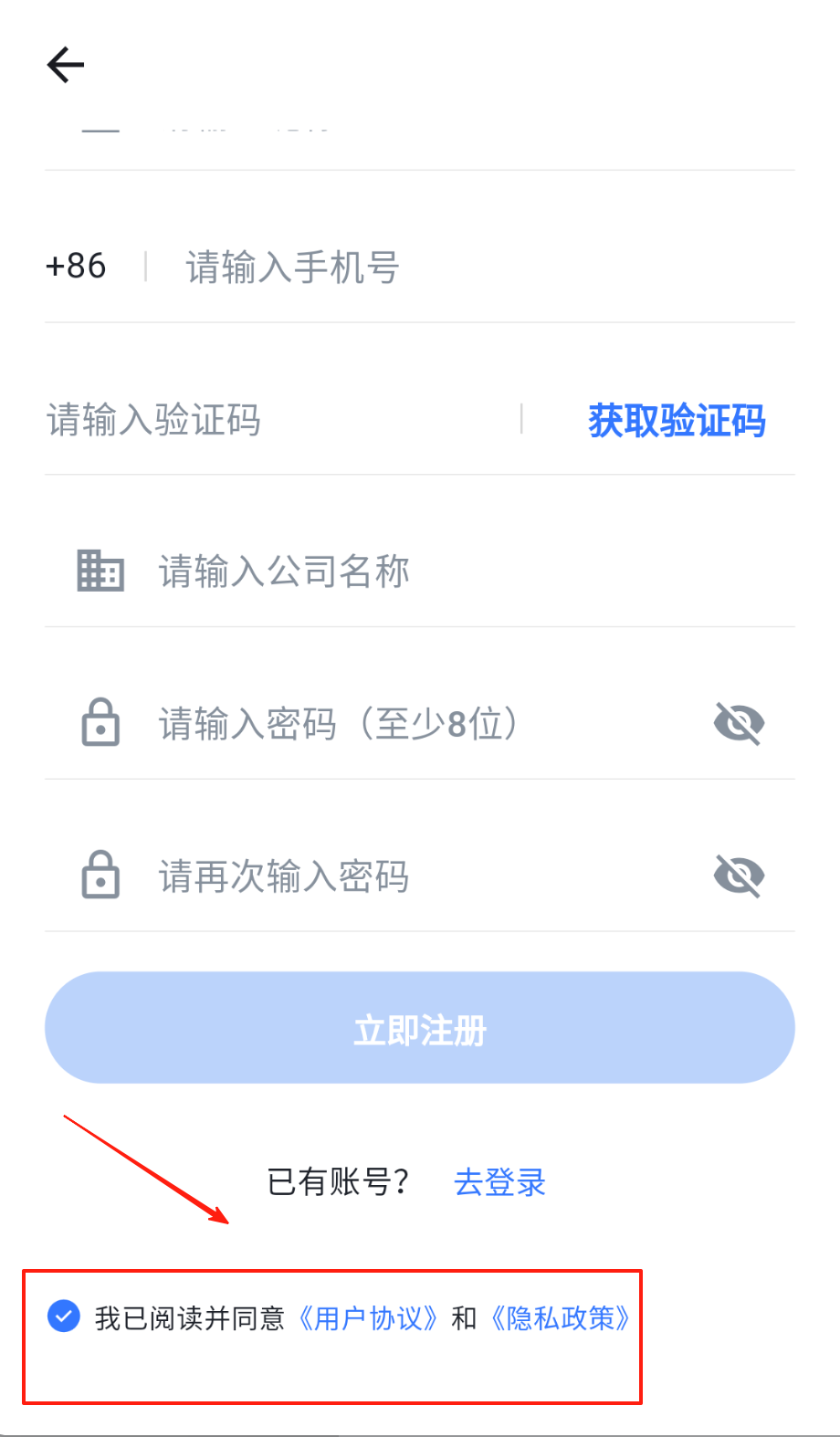This screenshot has width=840, height=1437.
Task: Tap 获取验证码 to get code
Action: 677,421
